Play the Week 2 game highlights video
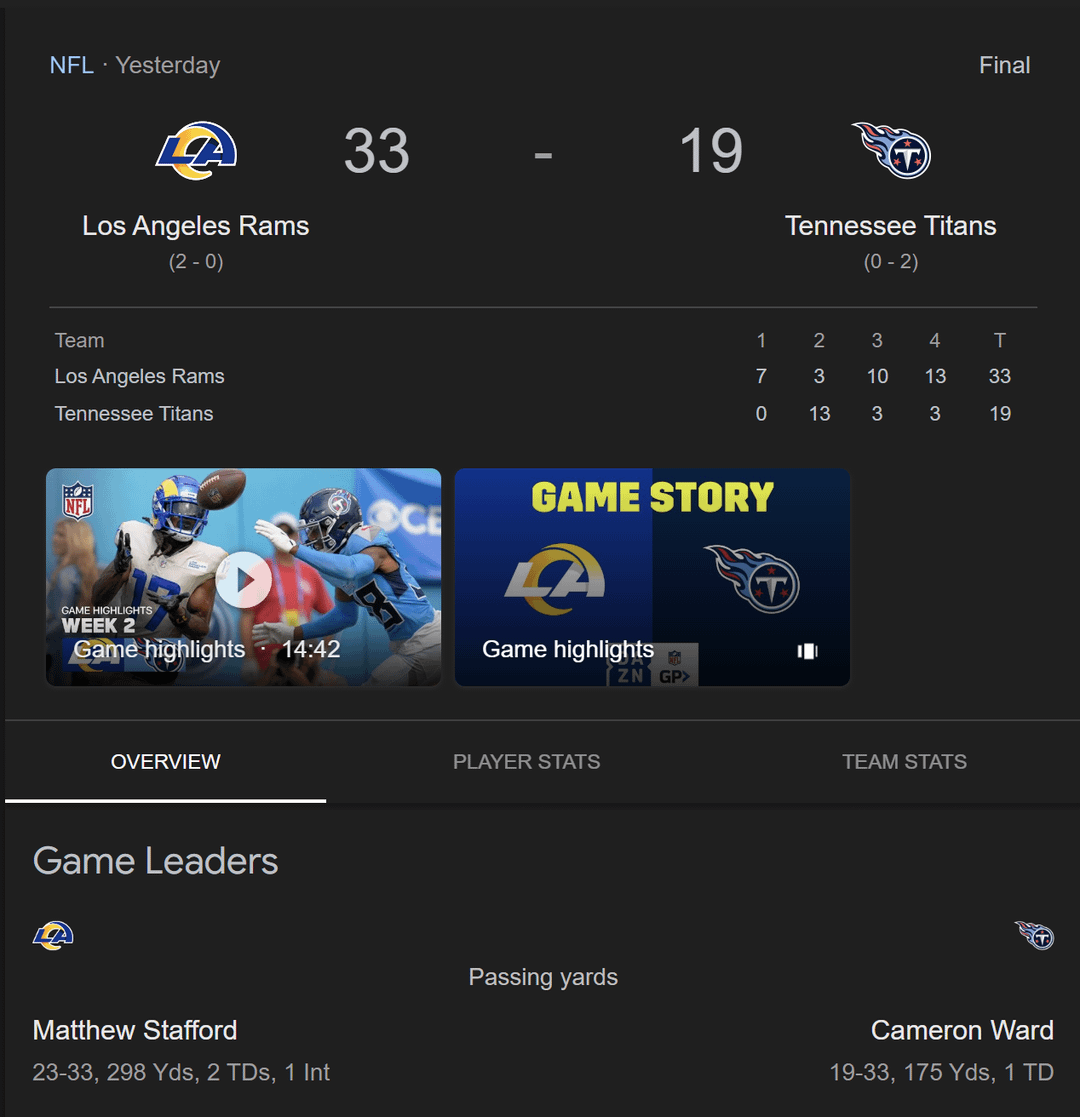The width and height of the screenshot is (1080, 1117). (244, 577)
